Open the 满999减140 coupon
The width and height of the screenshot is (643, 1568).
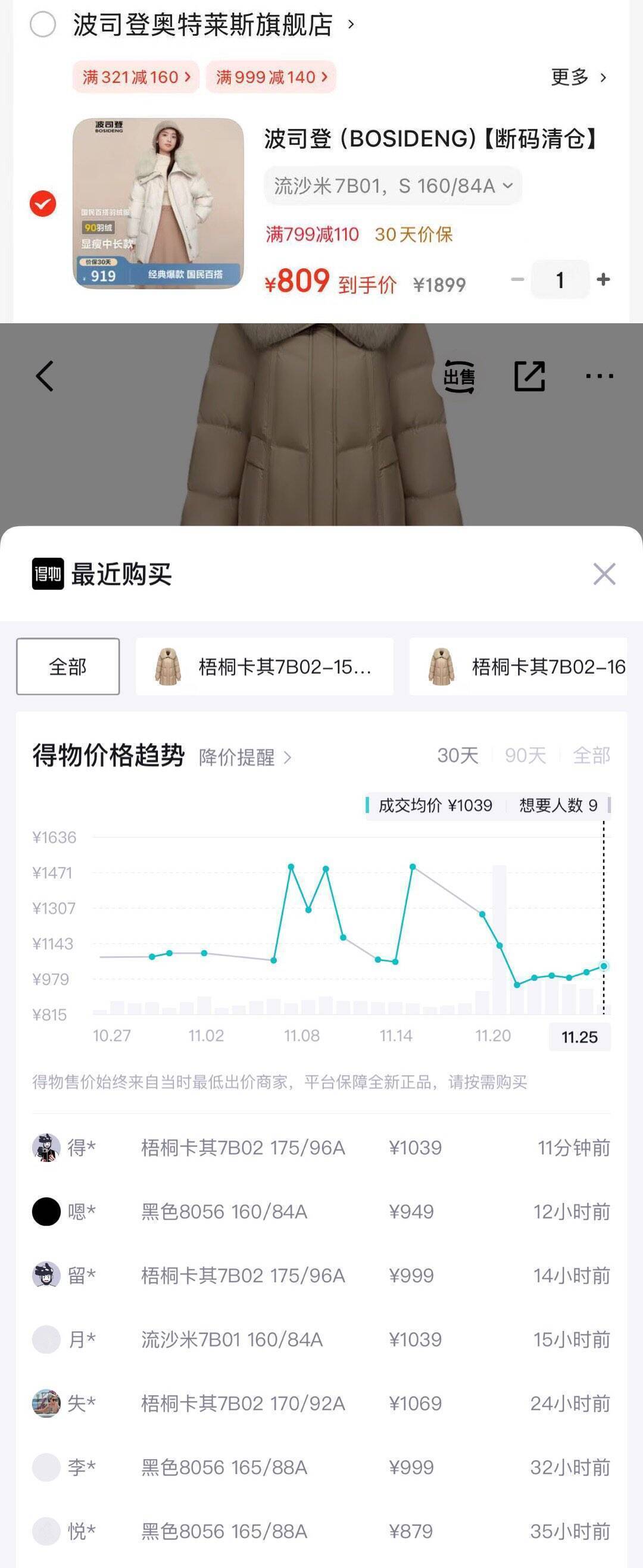(x=271, y=77)
